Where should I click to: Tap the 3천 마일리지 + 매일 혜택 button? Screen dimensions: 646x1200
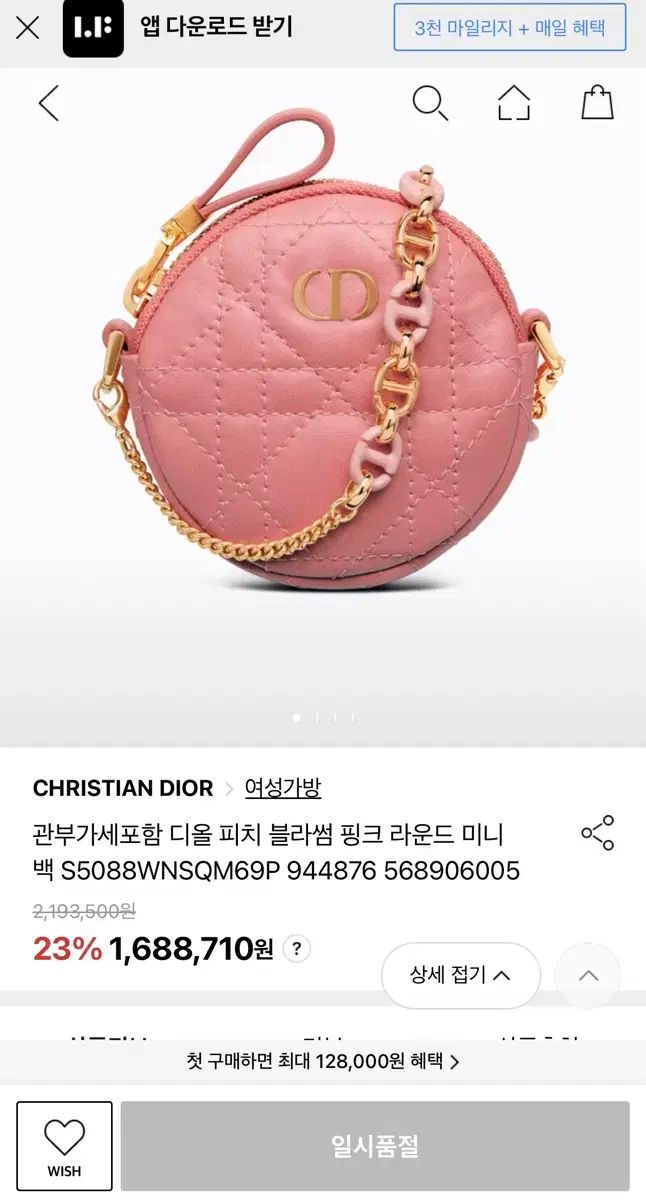[509, 27]
